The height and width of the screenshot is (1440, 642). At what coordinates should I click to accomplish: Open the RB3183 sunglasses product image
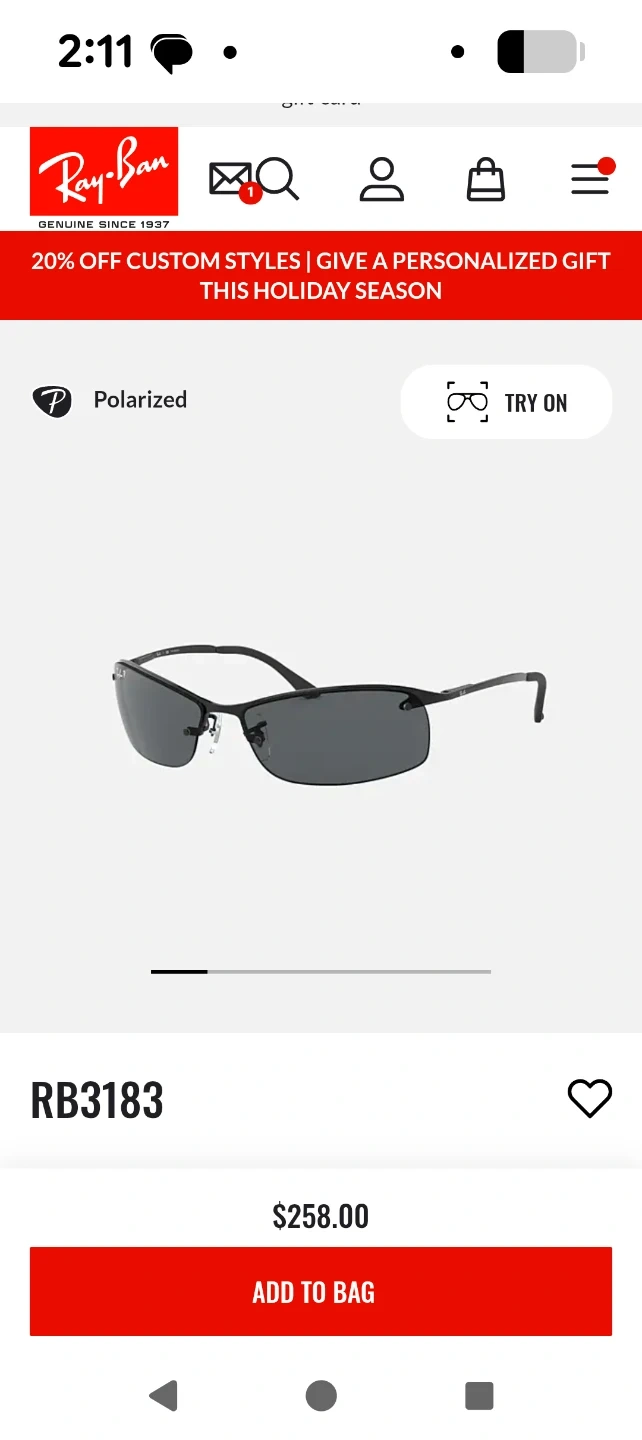point(328,714)
